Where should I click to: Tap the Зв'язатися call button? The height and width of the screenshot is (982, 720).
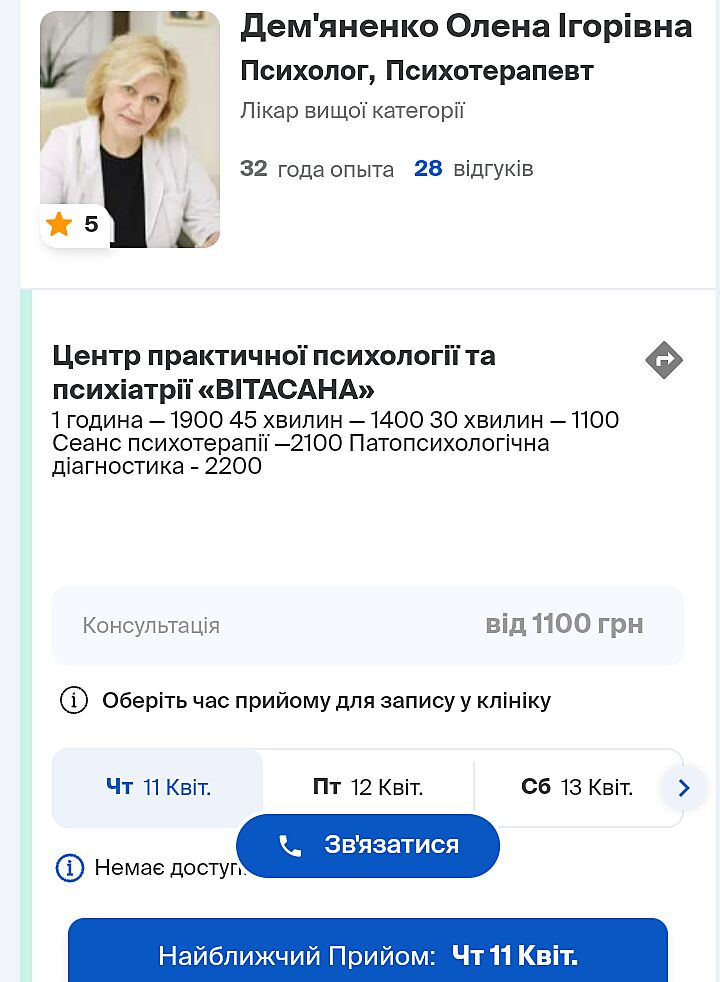[368, 846]
